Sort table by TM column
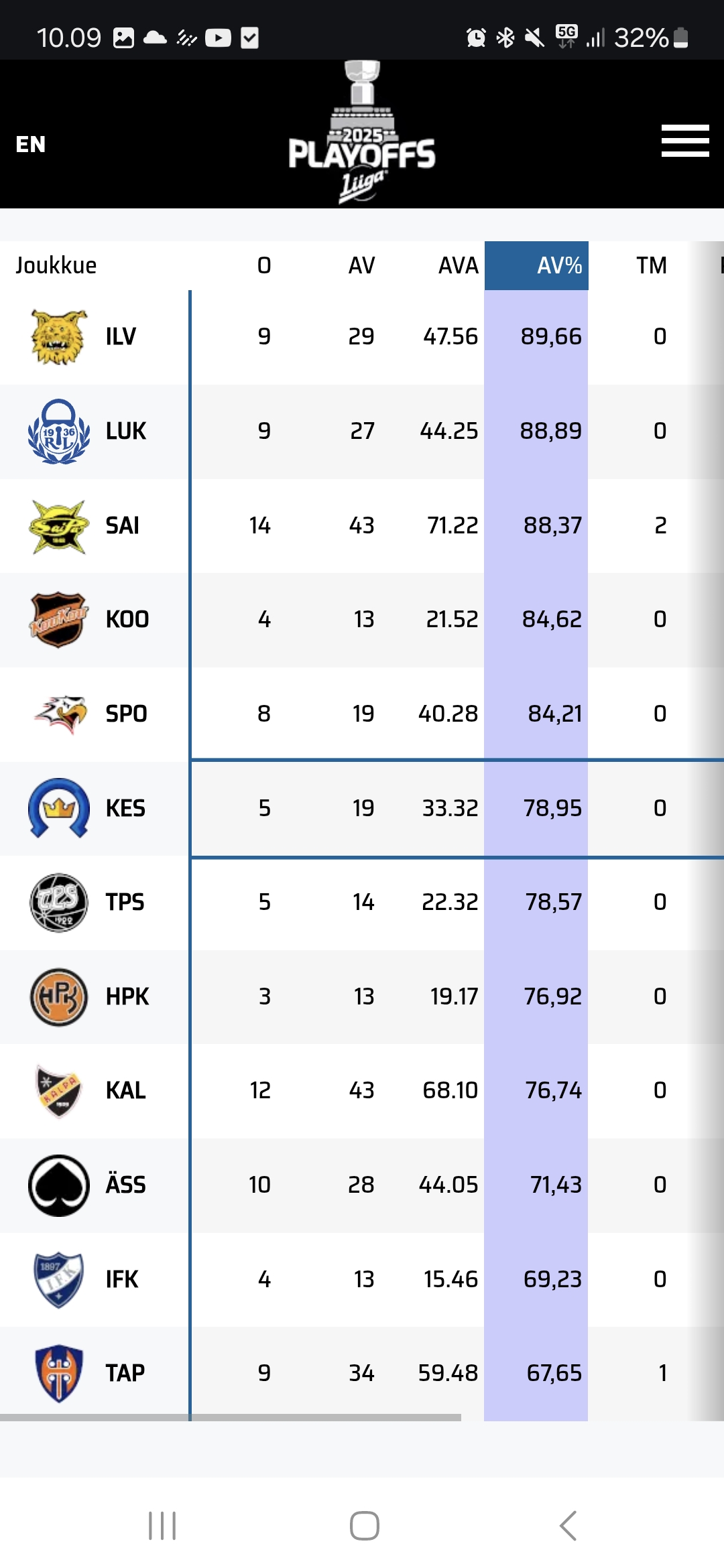 (651, 265)
